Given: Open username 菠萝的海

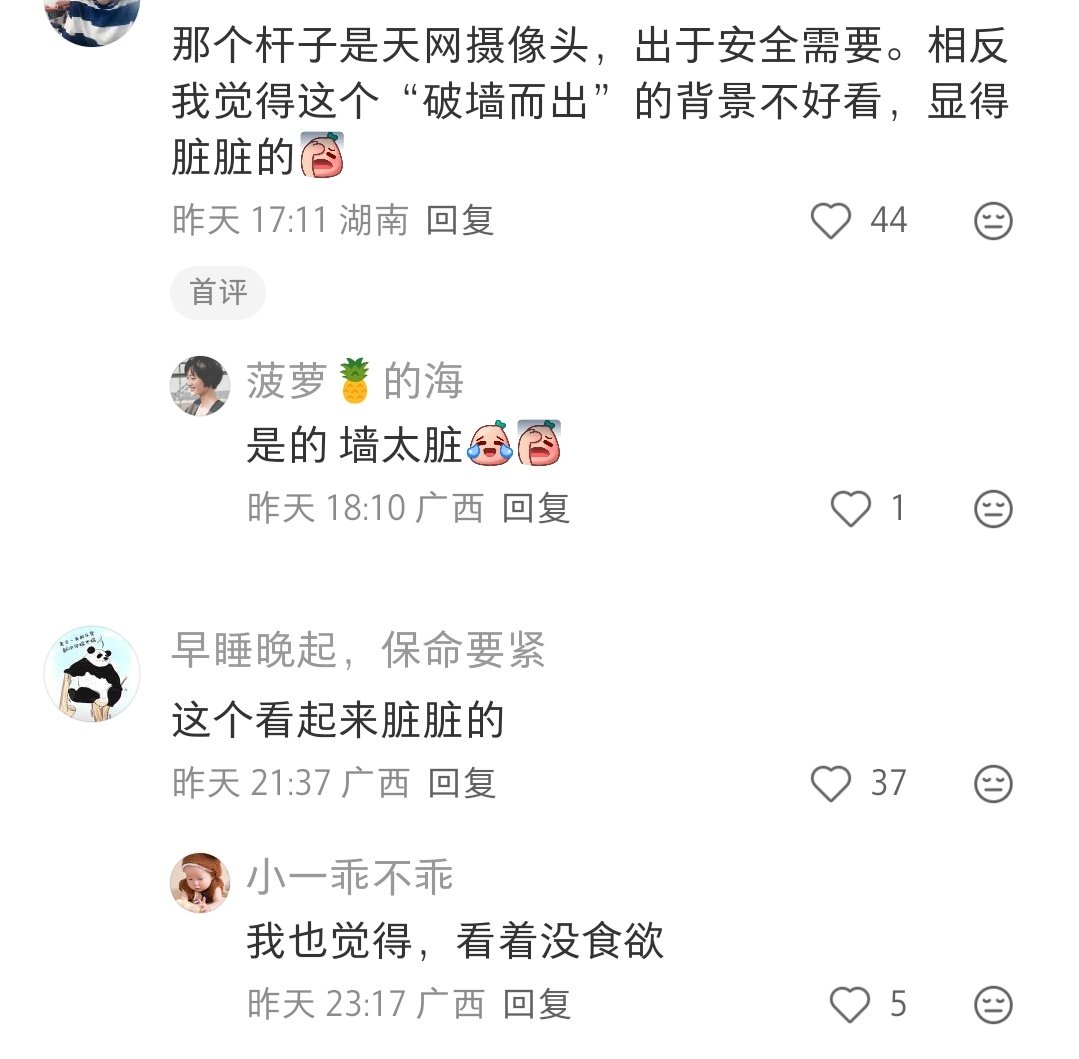Looking at the screenshot, I should pyautogui.click(x=355, y=382).
